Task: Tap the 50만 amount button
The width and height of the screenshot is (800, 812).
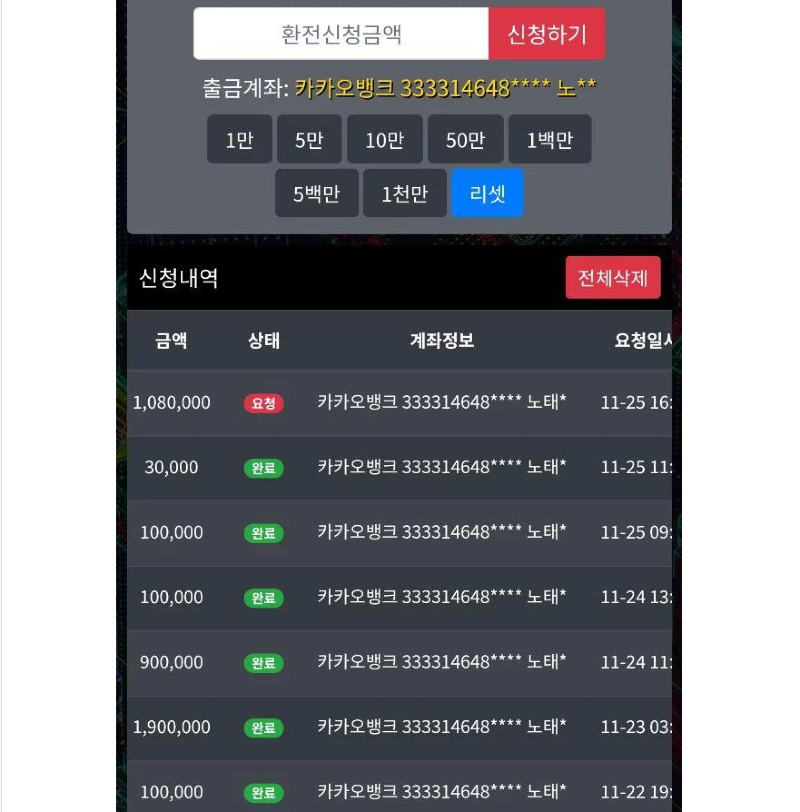Action: pos(465,140)
